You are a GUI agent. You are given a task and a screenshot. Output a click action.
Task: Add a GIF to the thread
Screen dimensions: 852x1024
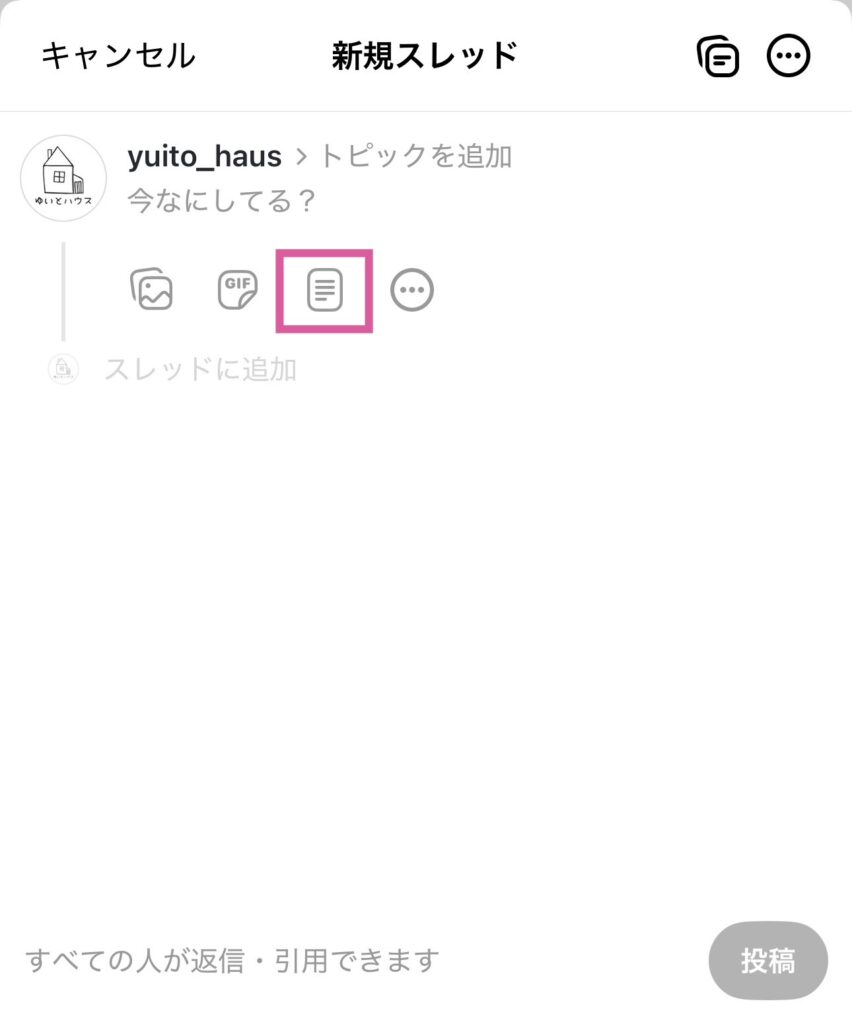tap(238, 291)
